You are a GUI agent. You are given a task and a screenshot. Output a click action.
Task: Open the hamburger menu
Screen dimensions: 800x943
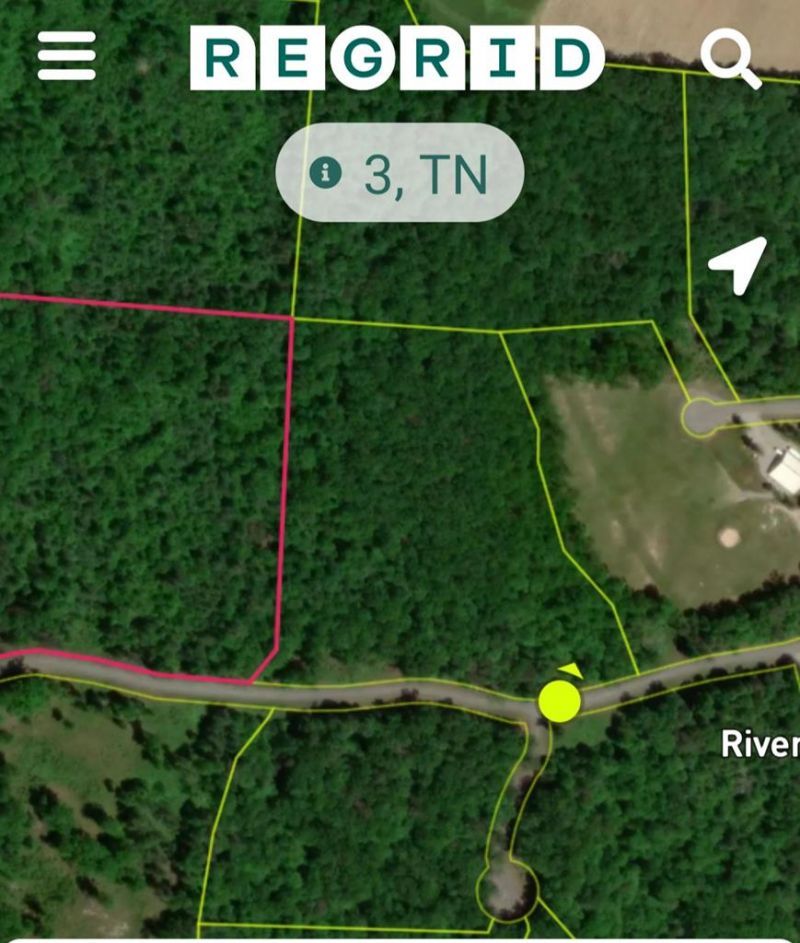click(x=66, y=55)
